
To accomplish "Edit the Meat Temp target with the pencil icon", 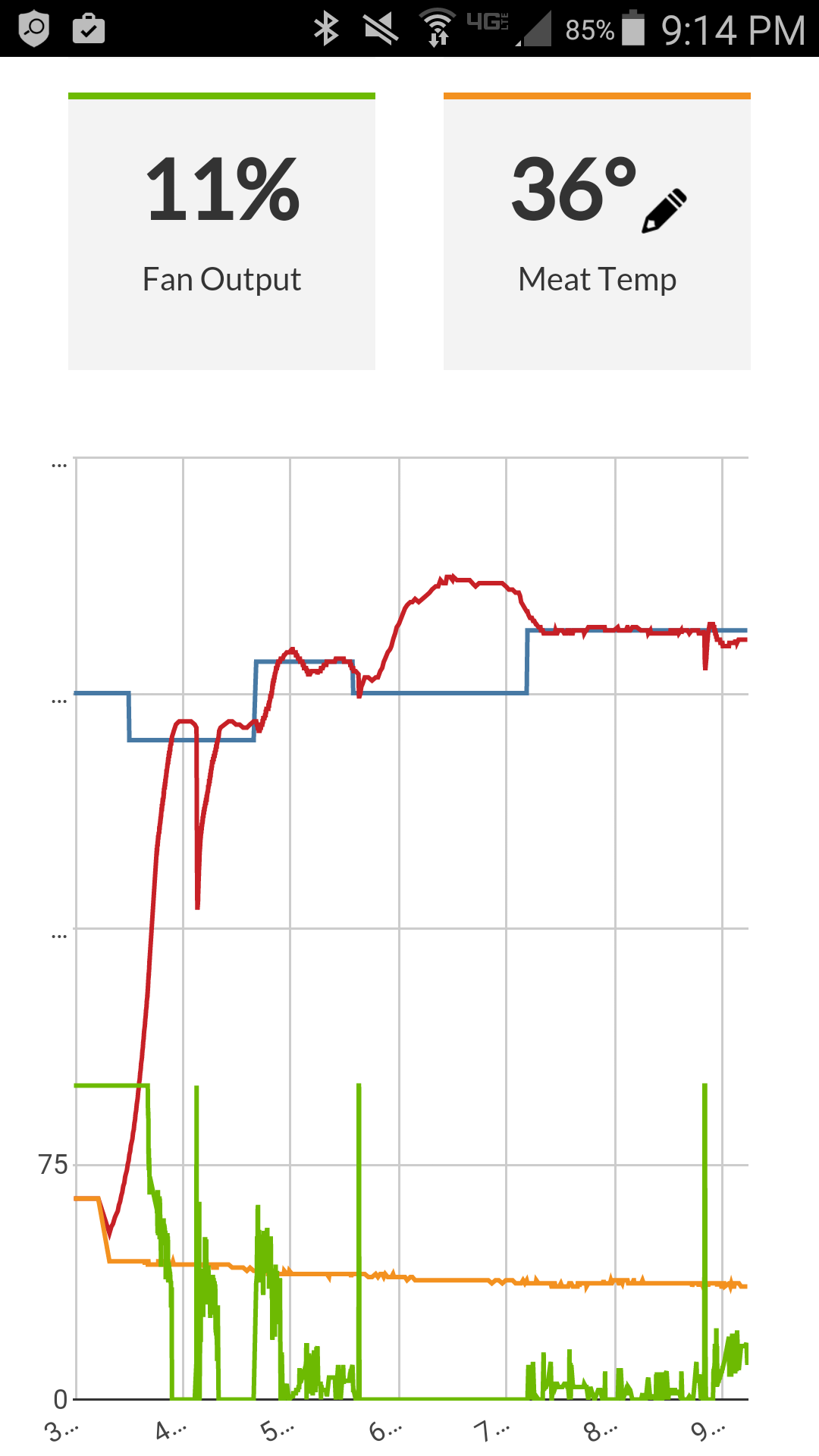I will (x=664, y=211).
